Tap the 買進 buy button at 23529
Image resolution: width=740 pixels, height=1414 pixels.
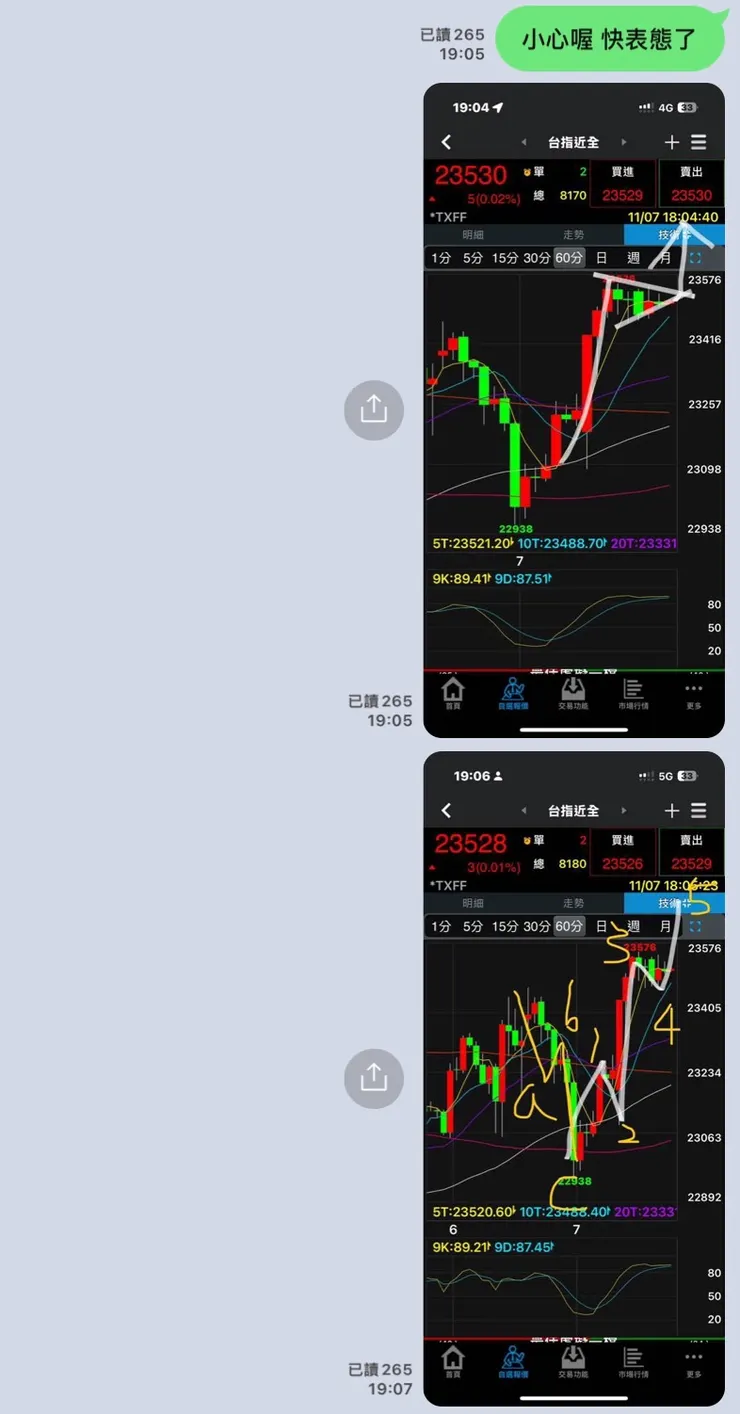click(x=623, y=180)
